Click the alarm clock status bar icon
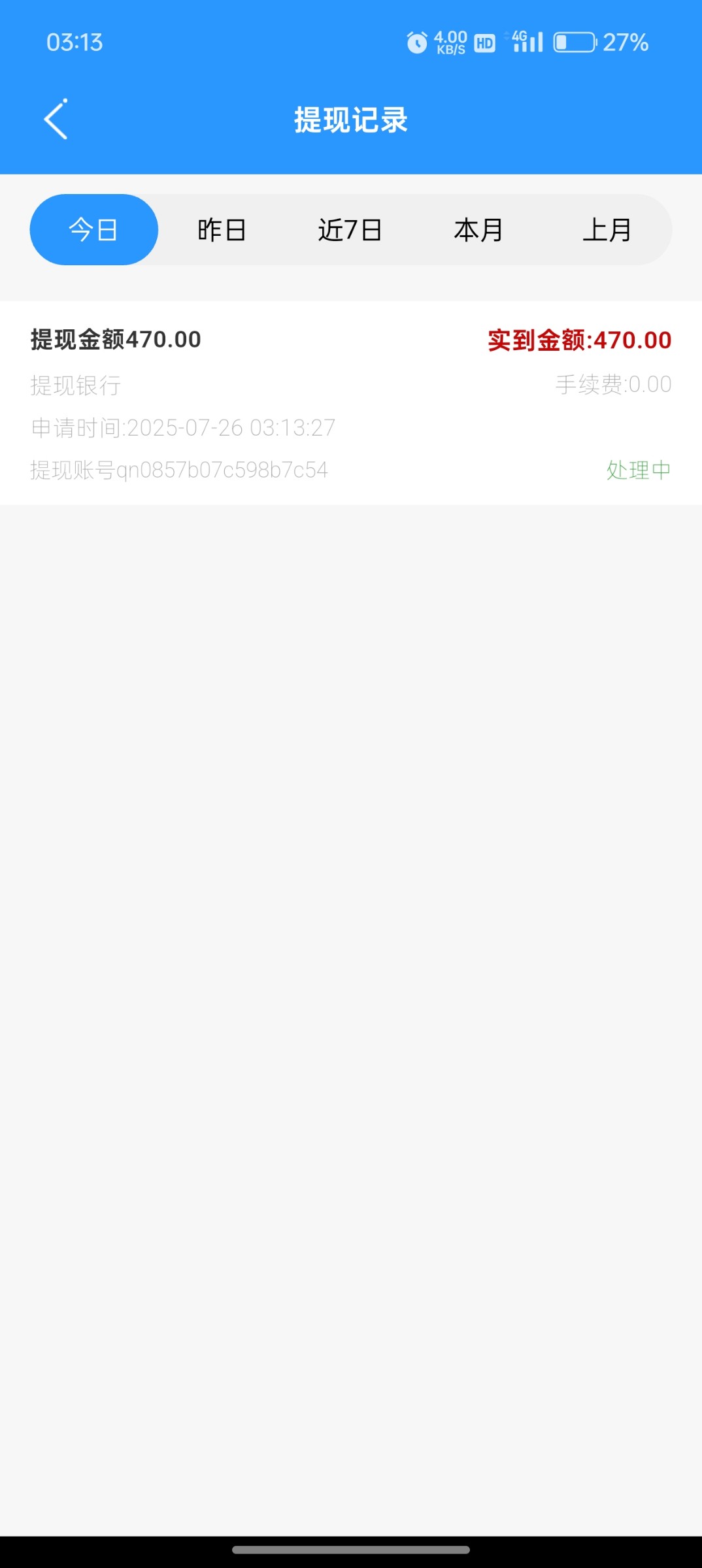 [x=416, y=41]
